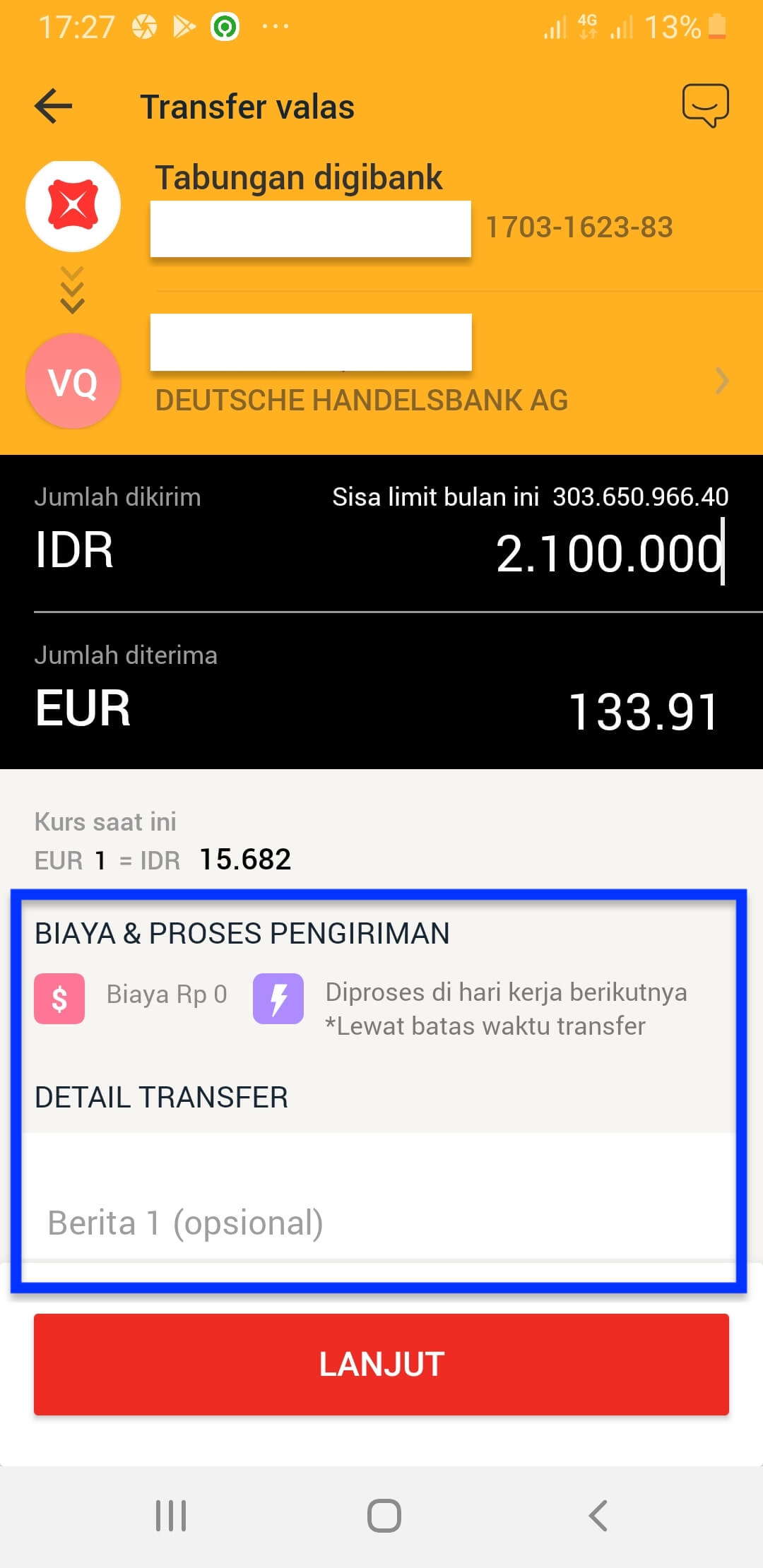Continue with the LANJUT button
This screenshot has height=1568, width=763.
[381, 1364]
